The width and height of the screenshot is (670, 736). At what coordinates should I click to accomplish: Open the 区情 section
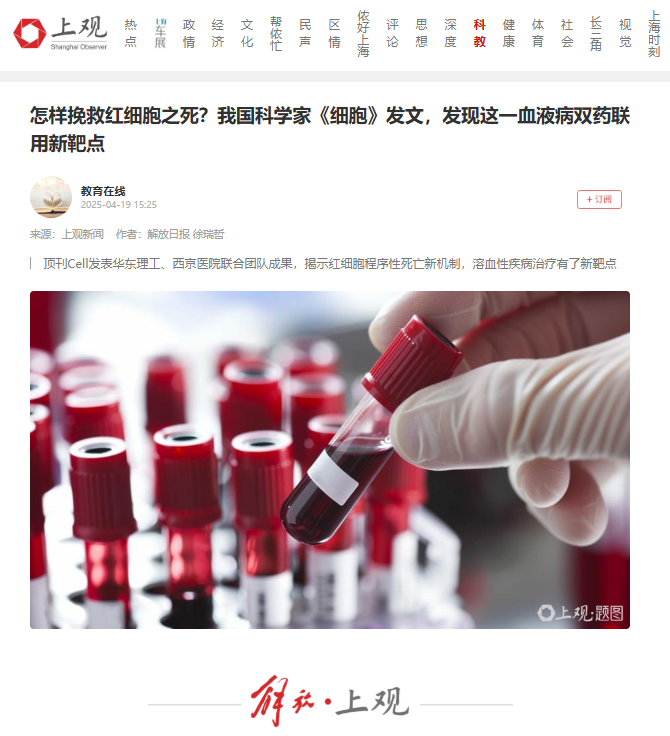tap(334, 33)
